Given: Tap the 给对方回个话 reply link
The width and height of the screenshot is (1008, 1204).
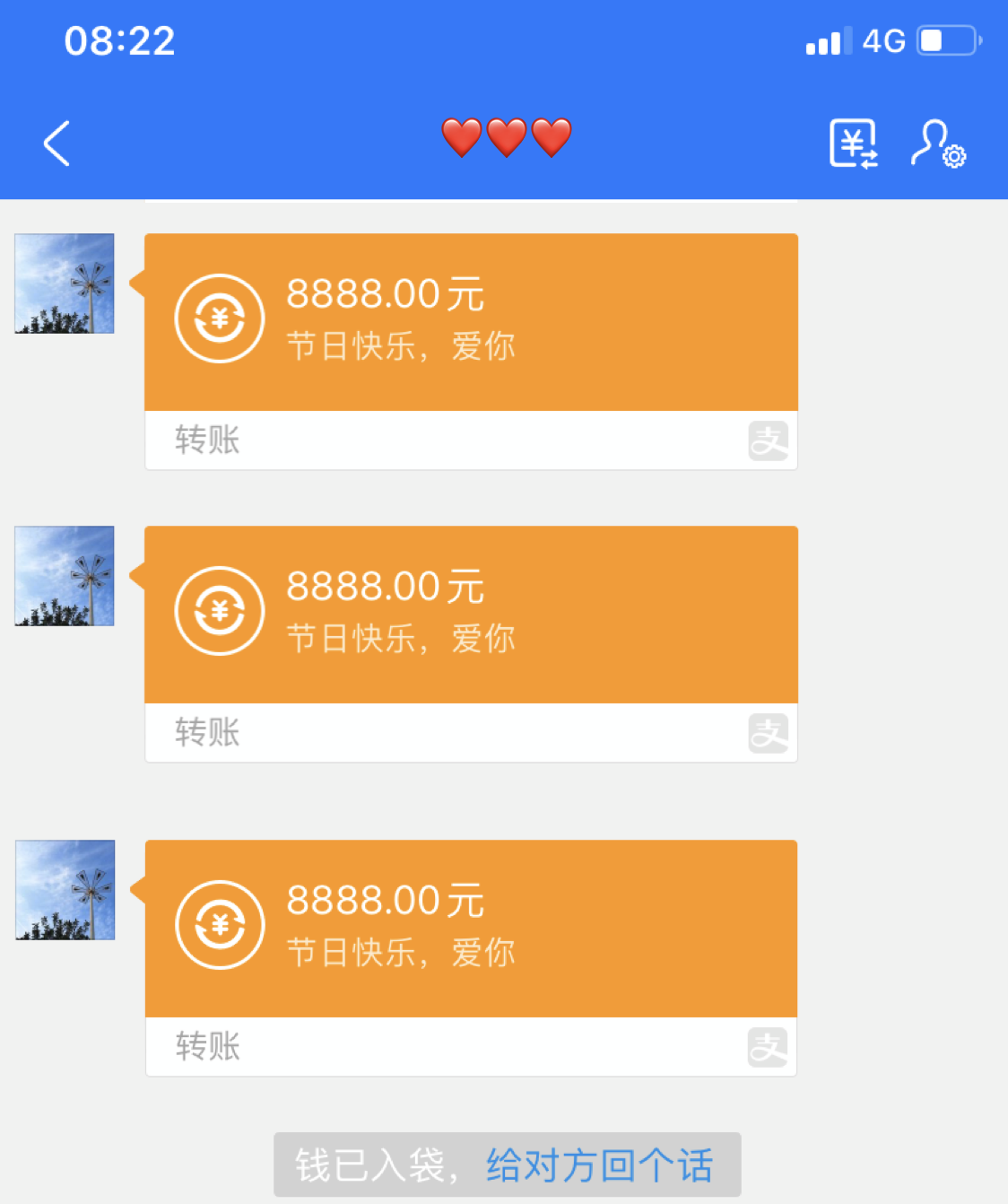Looking at the screenshot, I should tap(599, 1165).
